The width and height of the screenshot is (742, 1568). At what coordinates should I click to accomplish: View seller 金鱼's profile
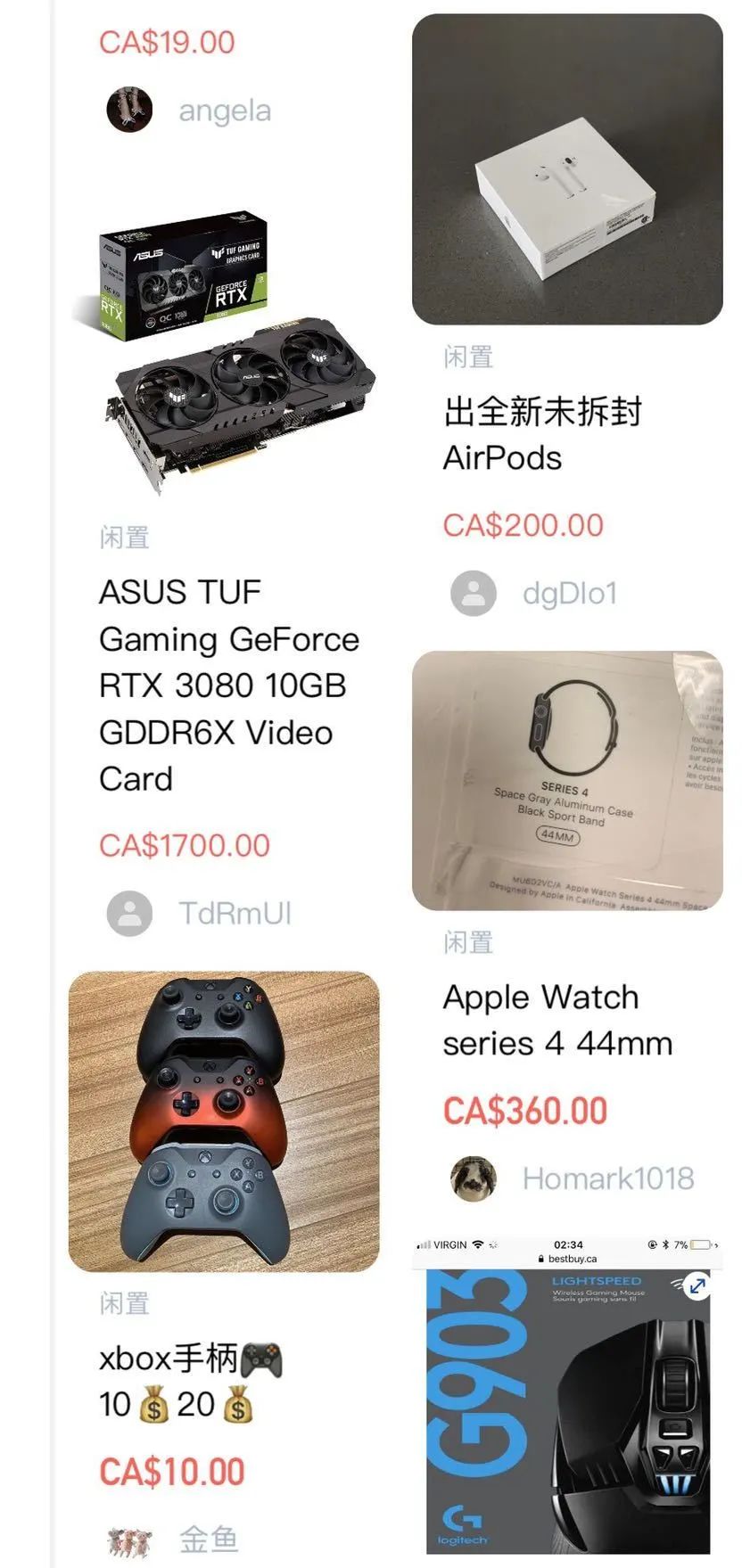(x=209, y=1539)
